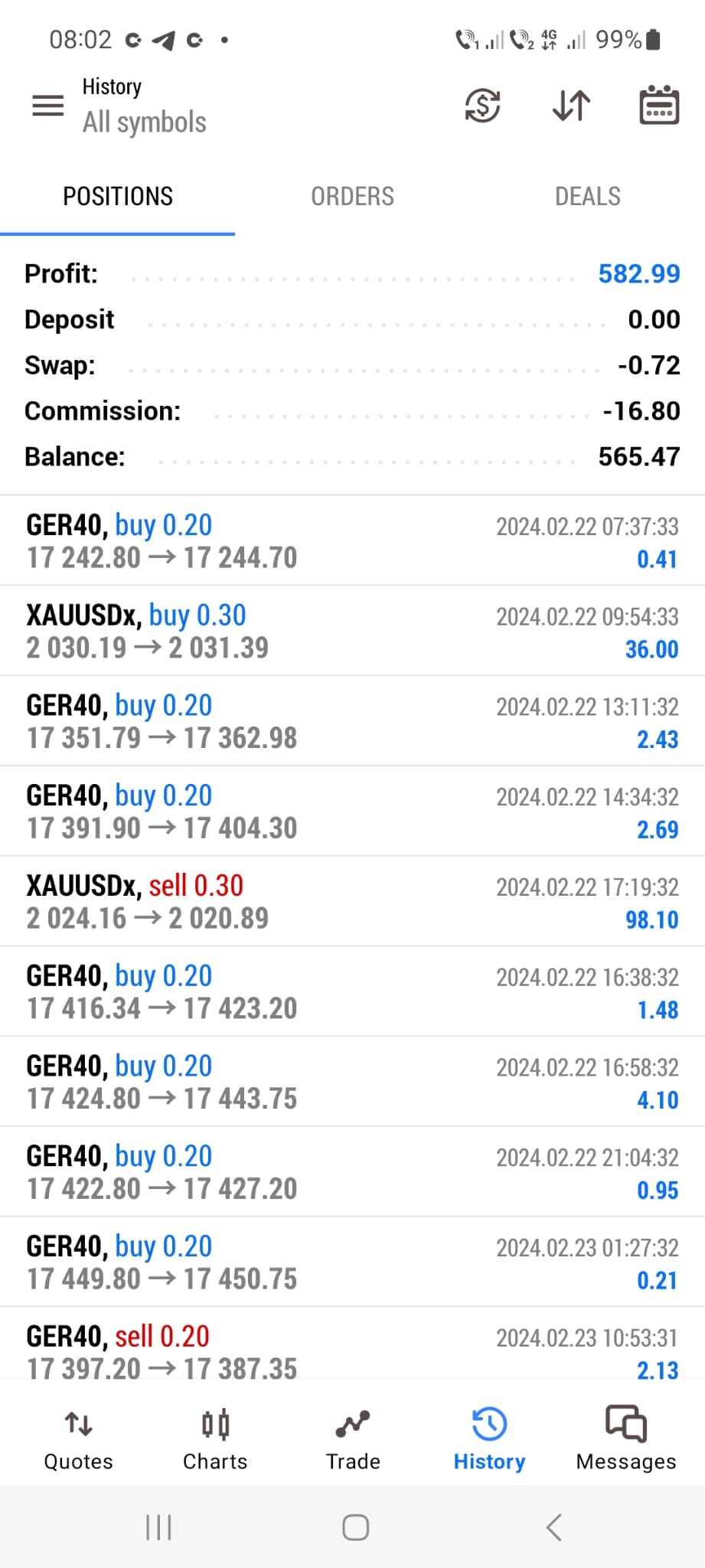Go to the system home screen

355,1527
